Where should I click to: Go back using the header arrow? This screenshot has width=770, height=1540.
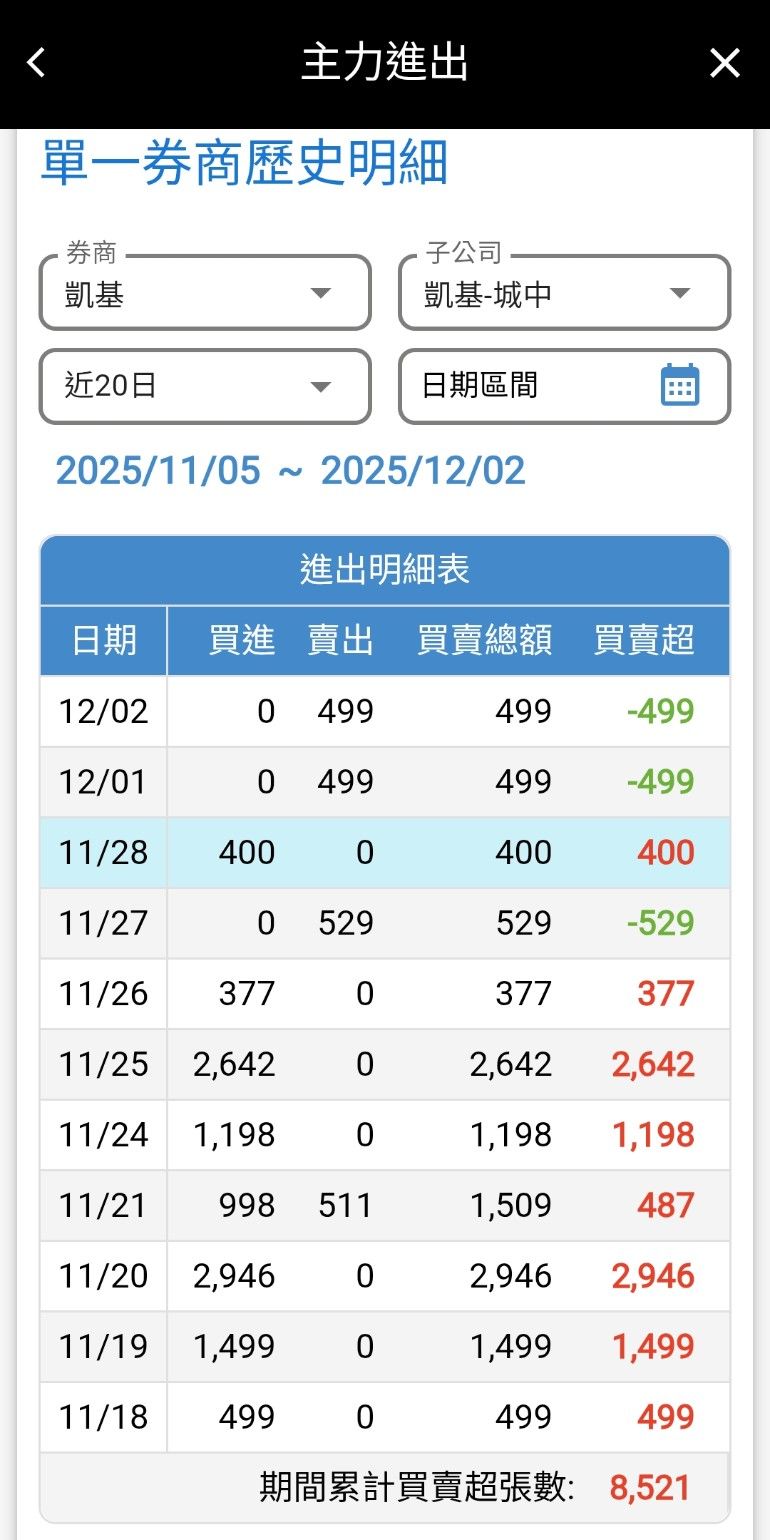point(36,63)
